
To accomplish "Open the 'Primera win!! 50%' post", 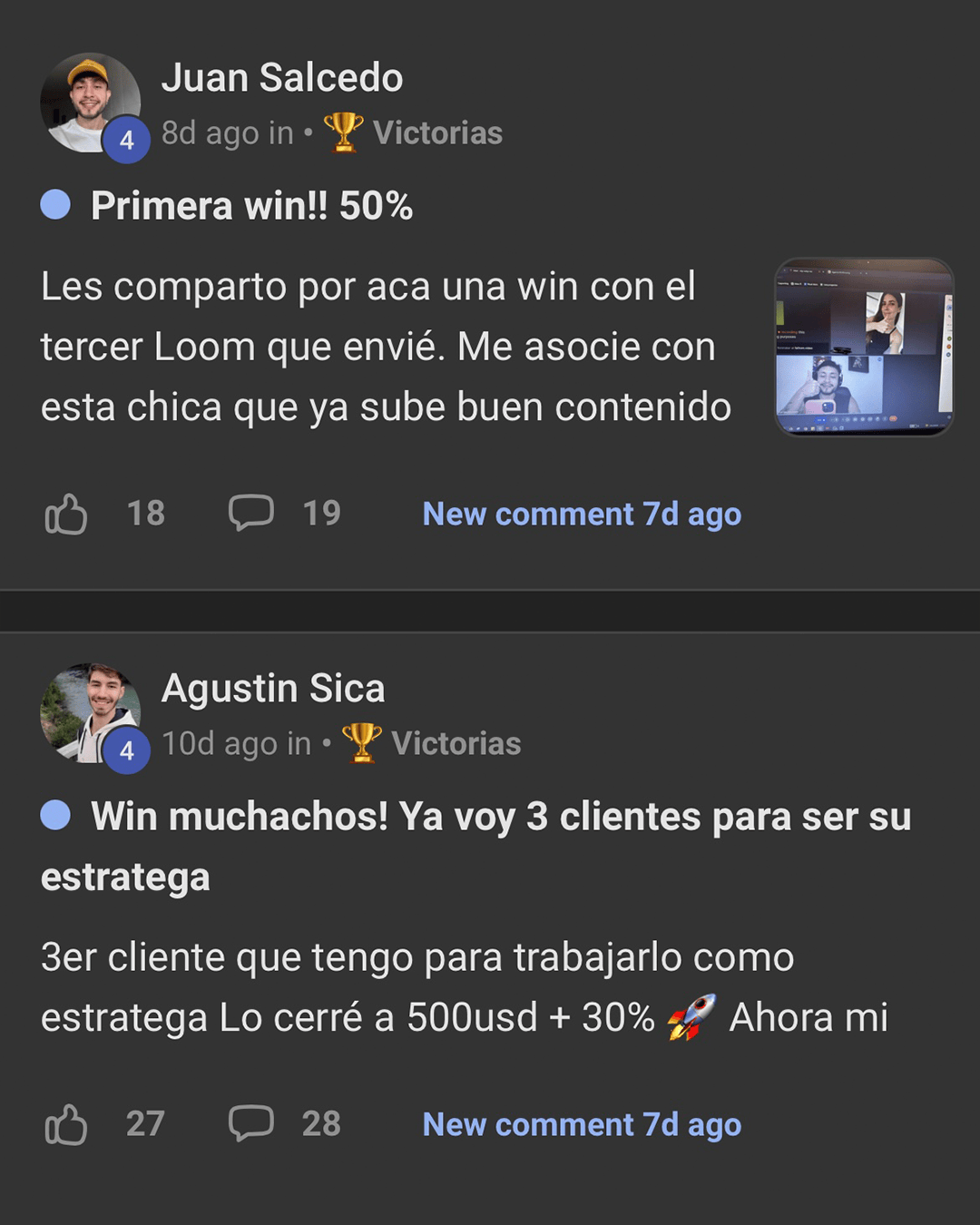I will pos(251,206).
